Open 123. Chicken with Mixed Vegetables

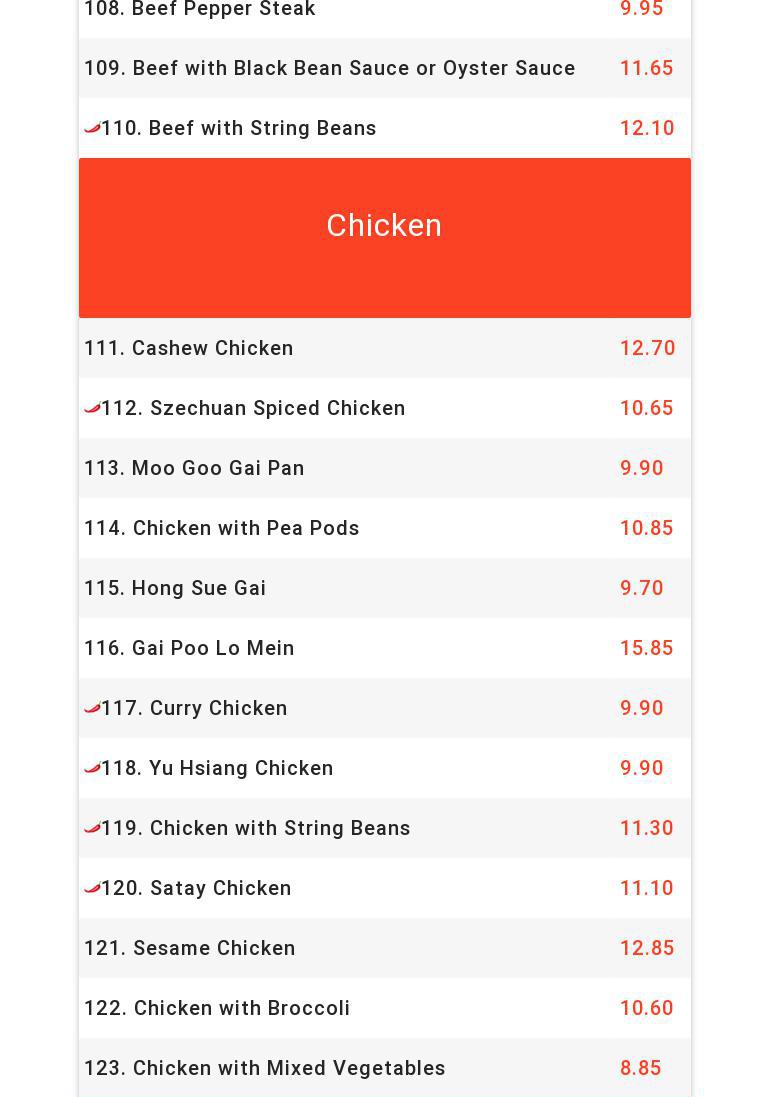click(265, 1068)
